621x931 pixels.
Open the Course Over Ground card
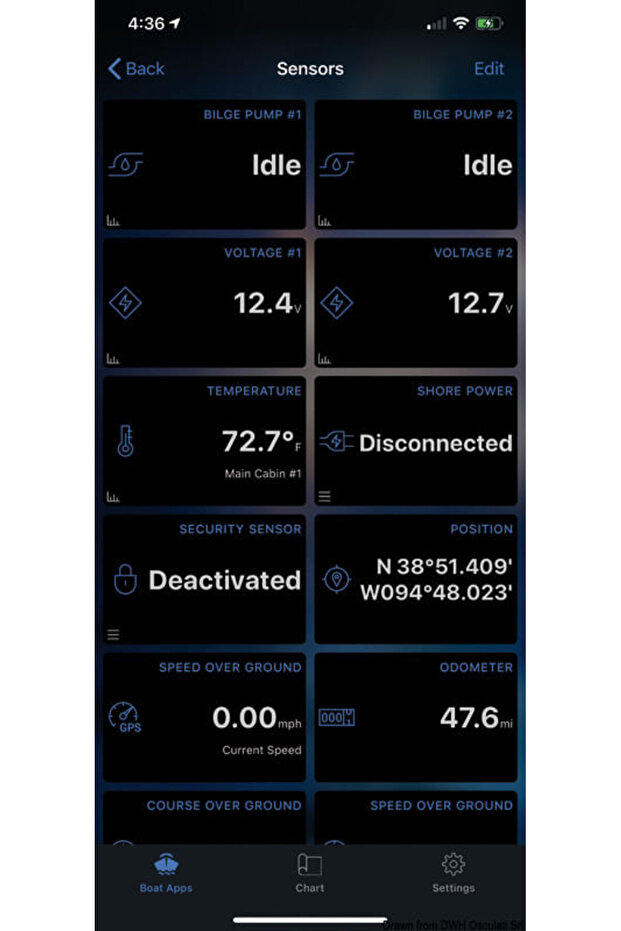coord(204,818)
